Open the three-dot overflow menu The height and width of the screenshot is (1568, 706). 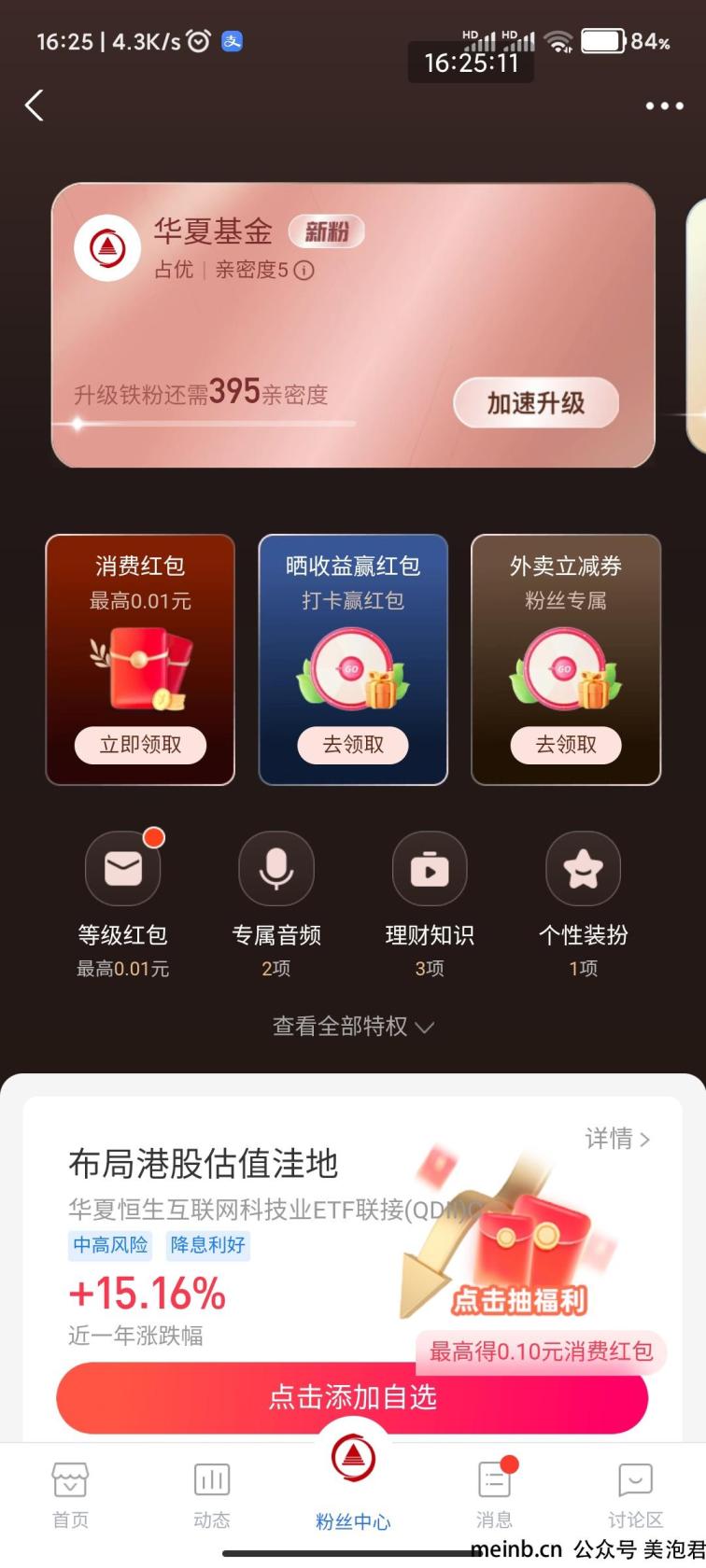pyautogui.click(x=665, y=105)
